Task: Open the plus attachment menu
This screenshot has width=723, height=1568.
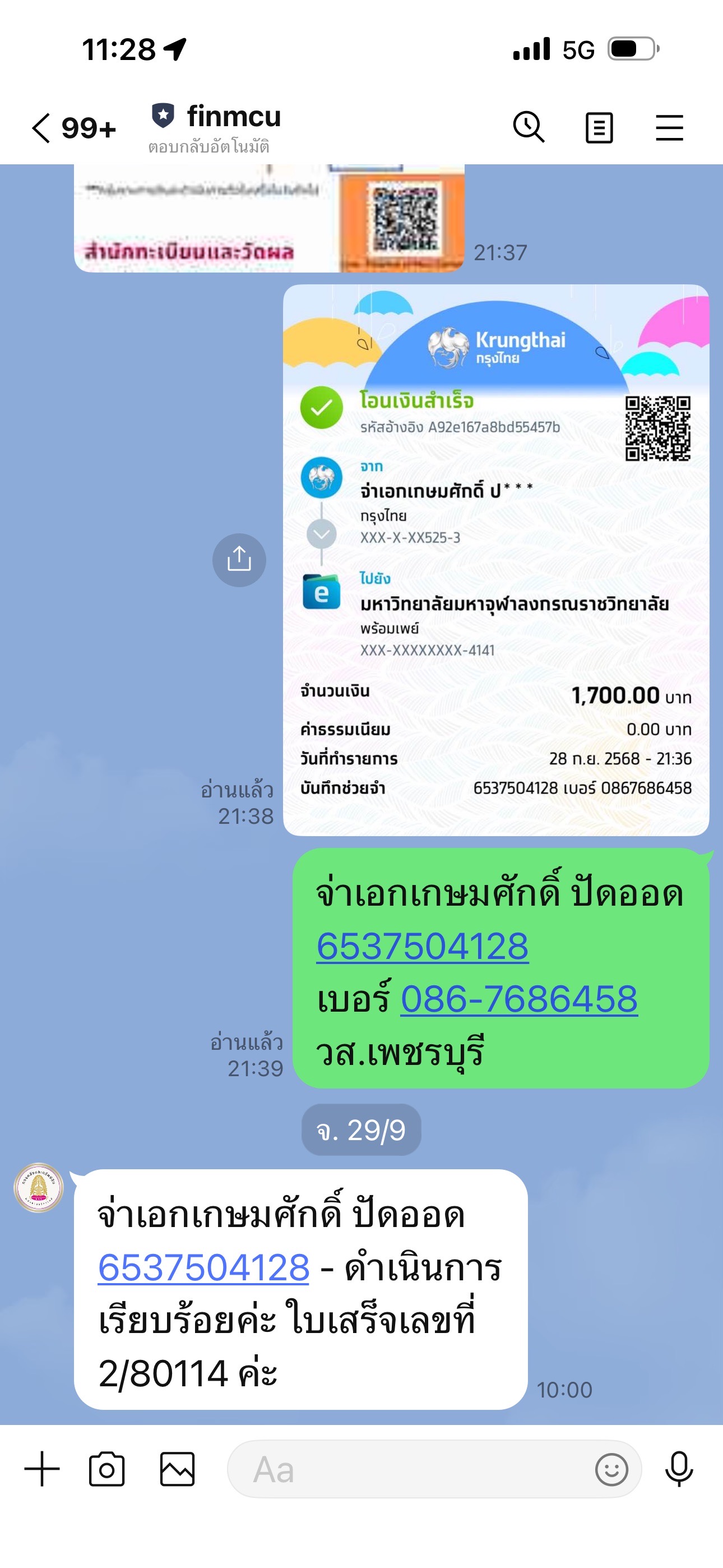Action: click(x=42, y=1469)
